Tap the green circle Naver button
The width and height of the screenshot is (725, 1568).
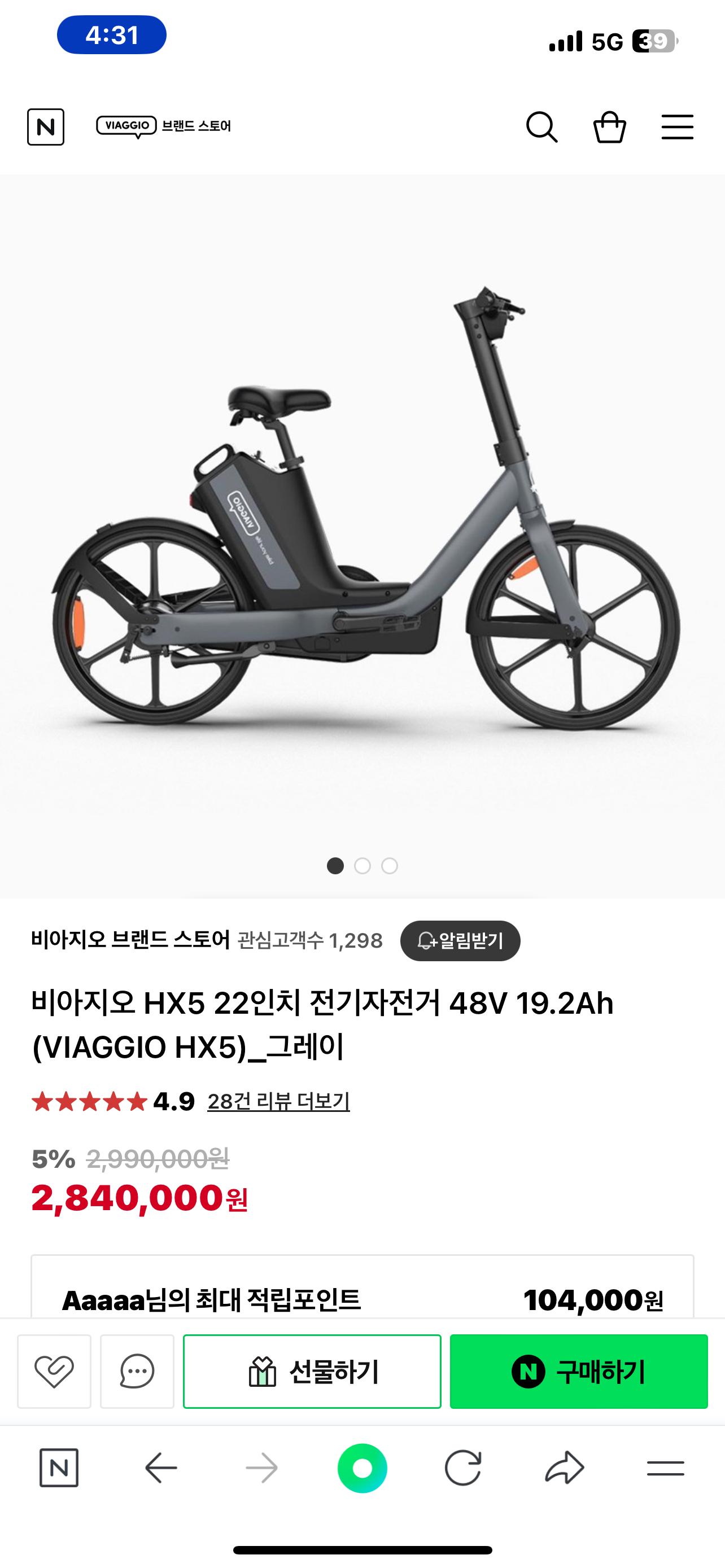coord(362,1468)
